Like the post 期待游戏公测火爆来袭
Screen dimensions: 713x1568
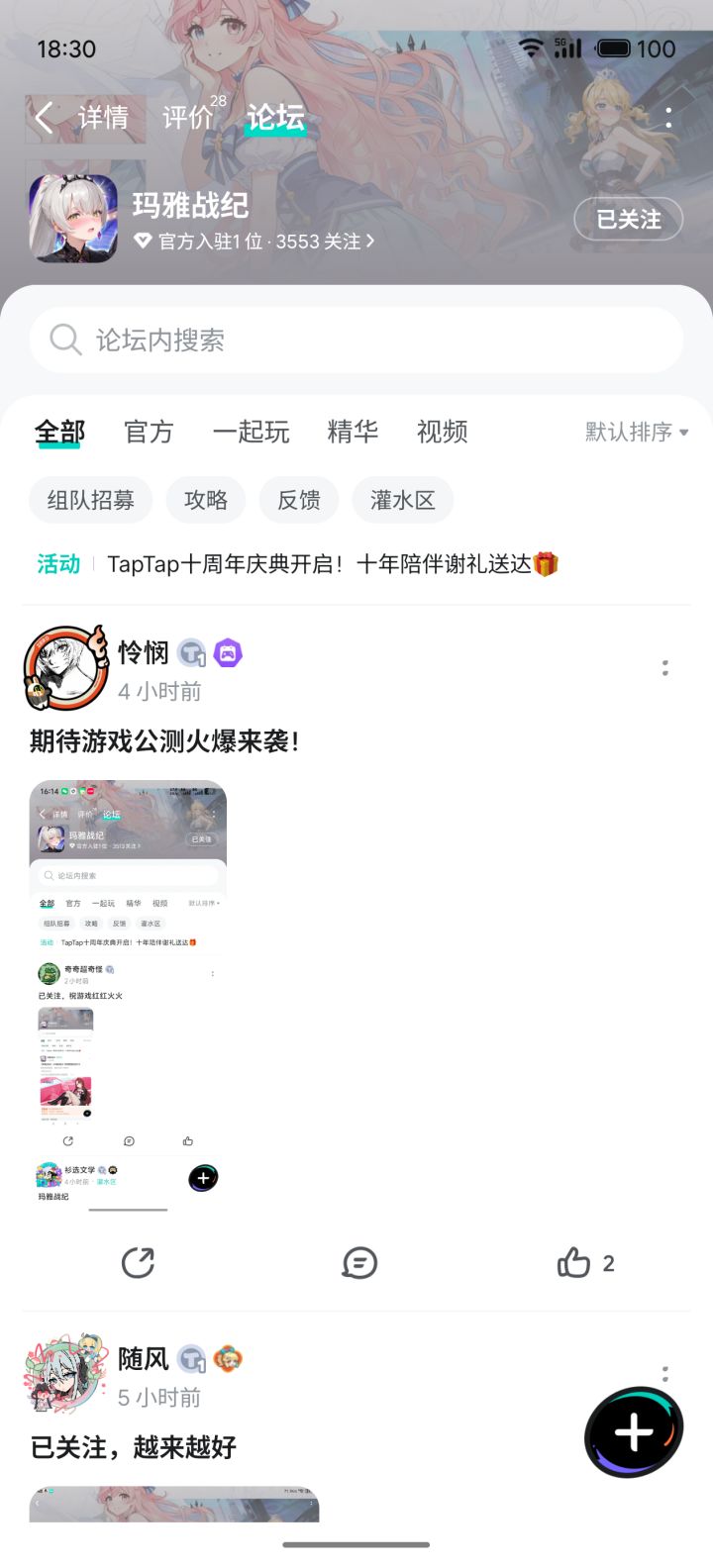(577, 1262)
